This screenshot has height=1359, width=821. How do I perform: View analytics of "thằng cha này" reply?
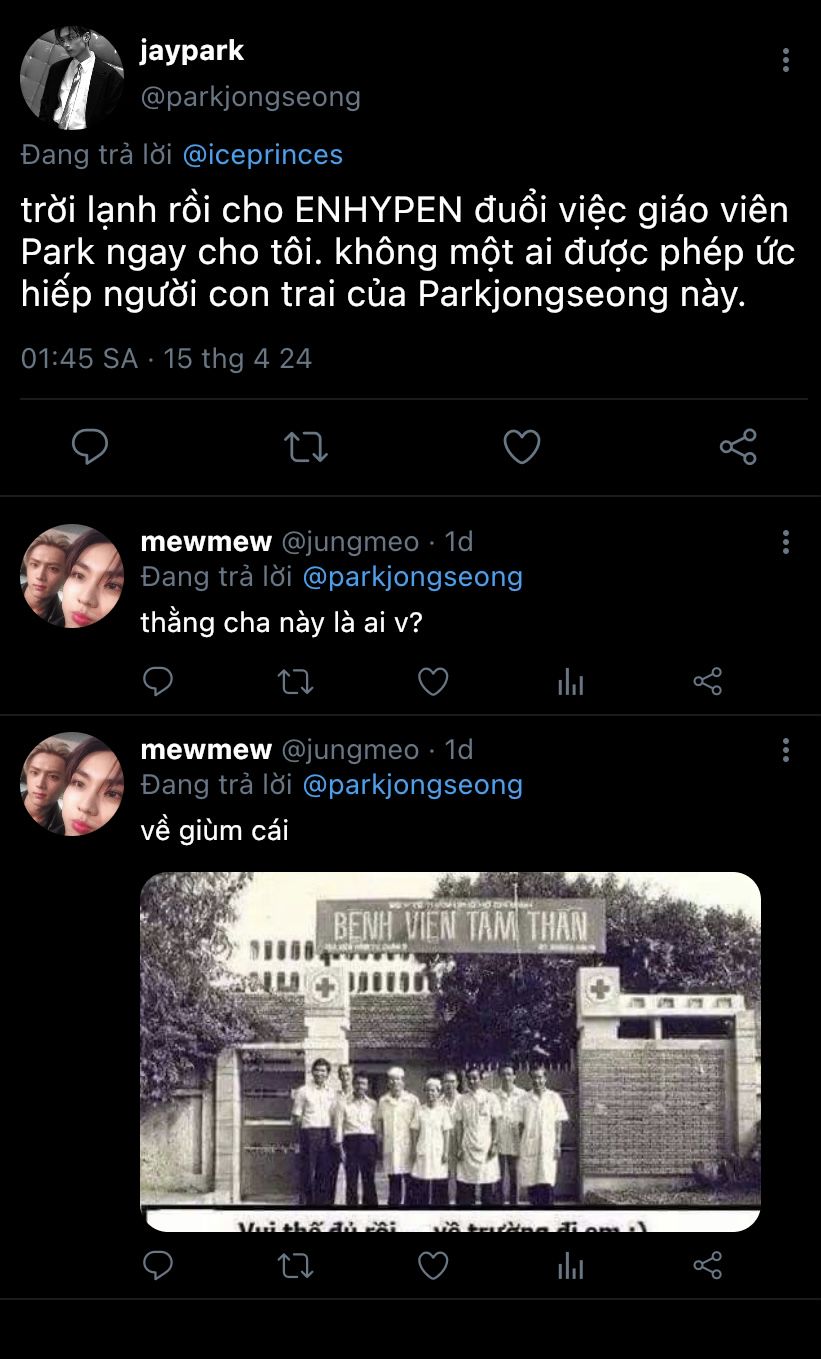[x=570, y=682]
